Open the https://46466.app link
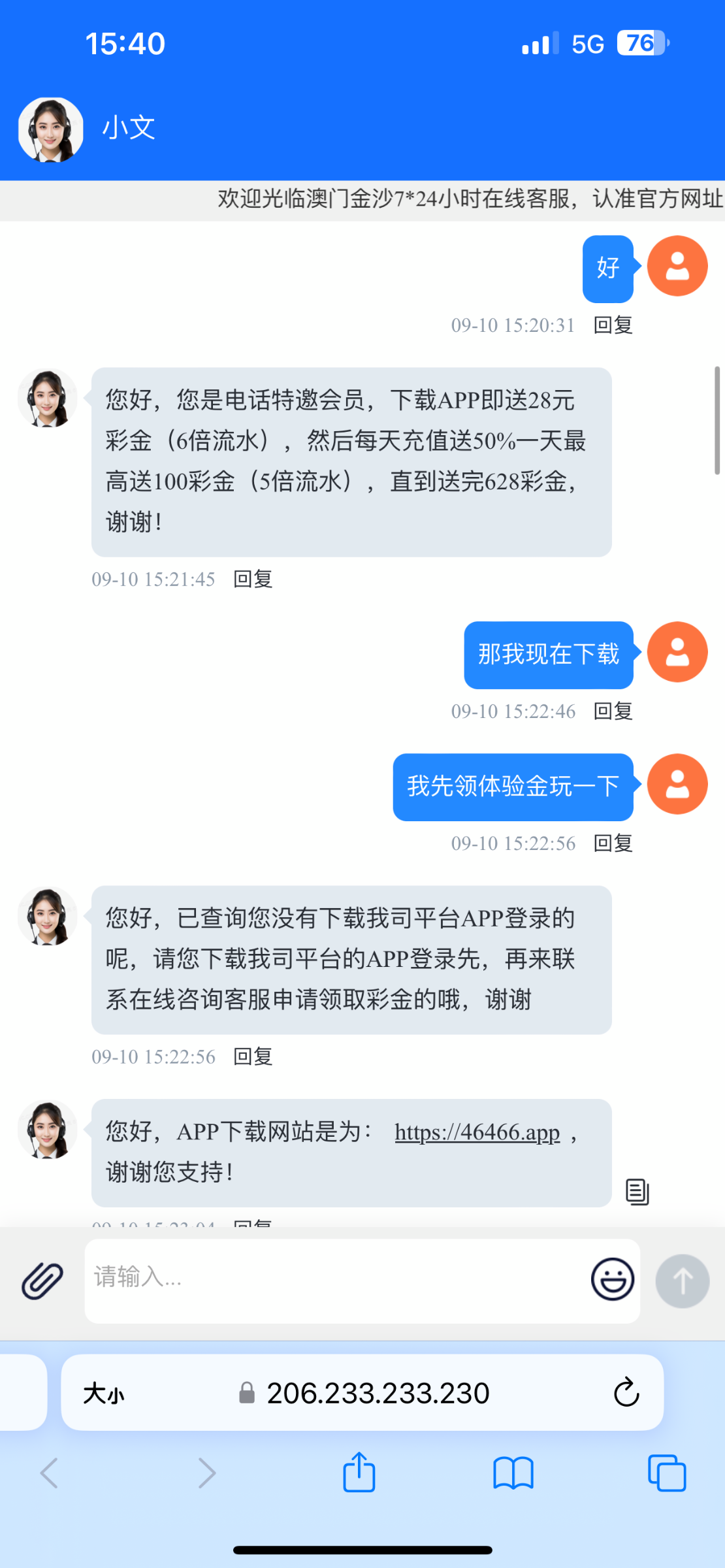Screen dimensions: 725x1568 coord(477,1132)
